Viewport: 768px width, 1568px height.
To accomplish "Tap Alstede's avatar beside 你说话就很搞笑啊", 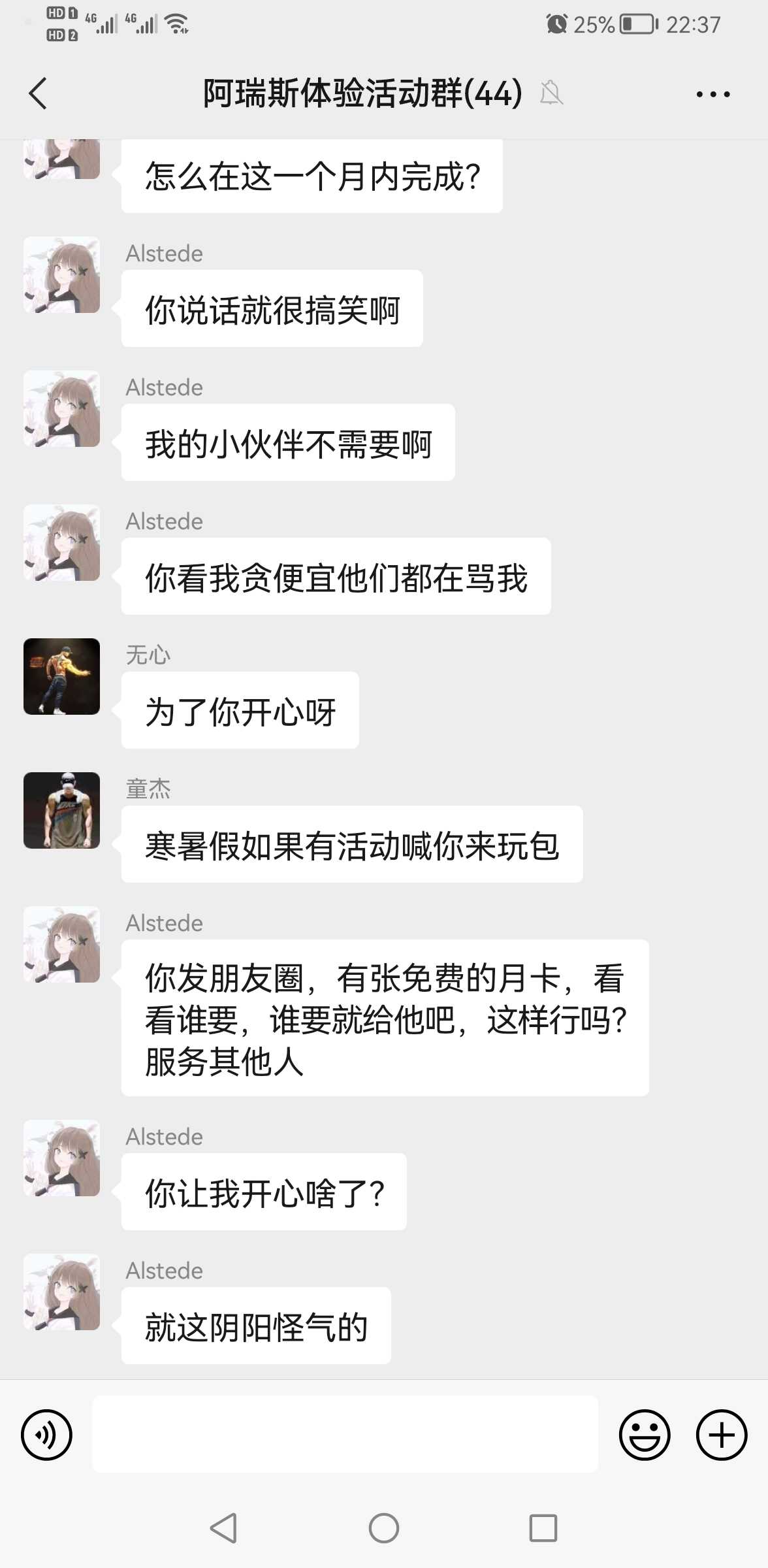I will pos(62,274).
